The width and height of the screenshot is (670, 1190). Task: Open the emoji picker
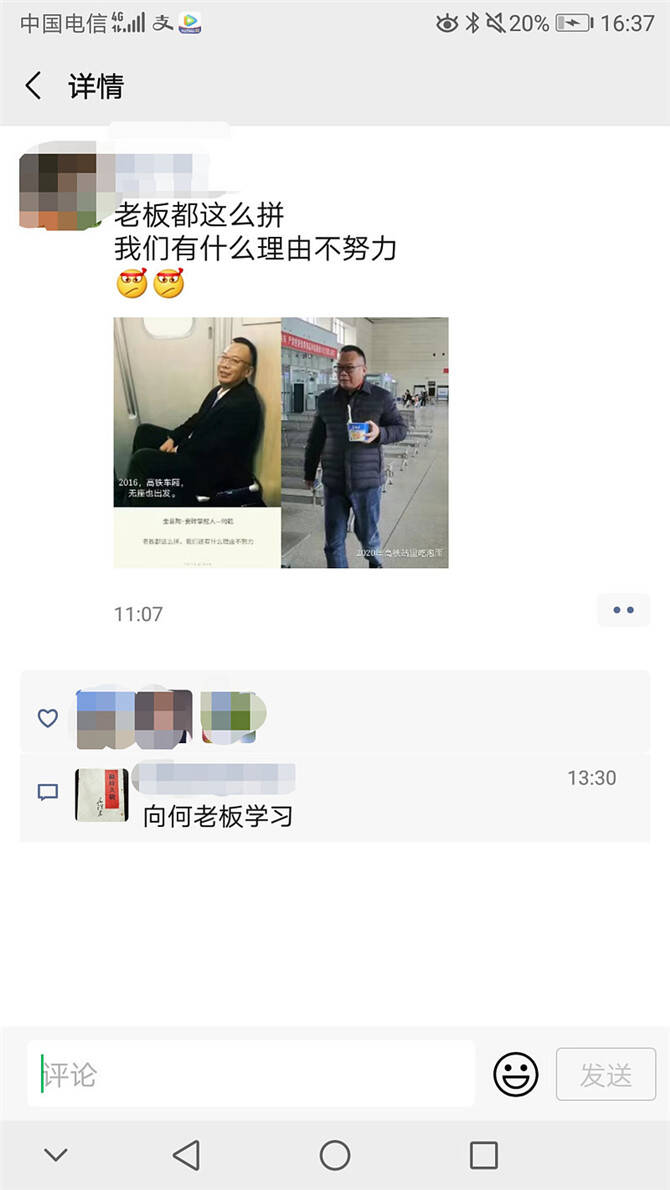point(515,1074)
